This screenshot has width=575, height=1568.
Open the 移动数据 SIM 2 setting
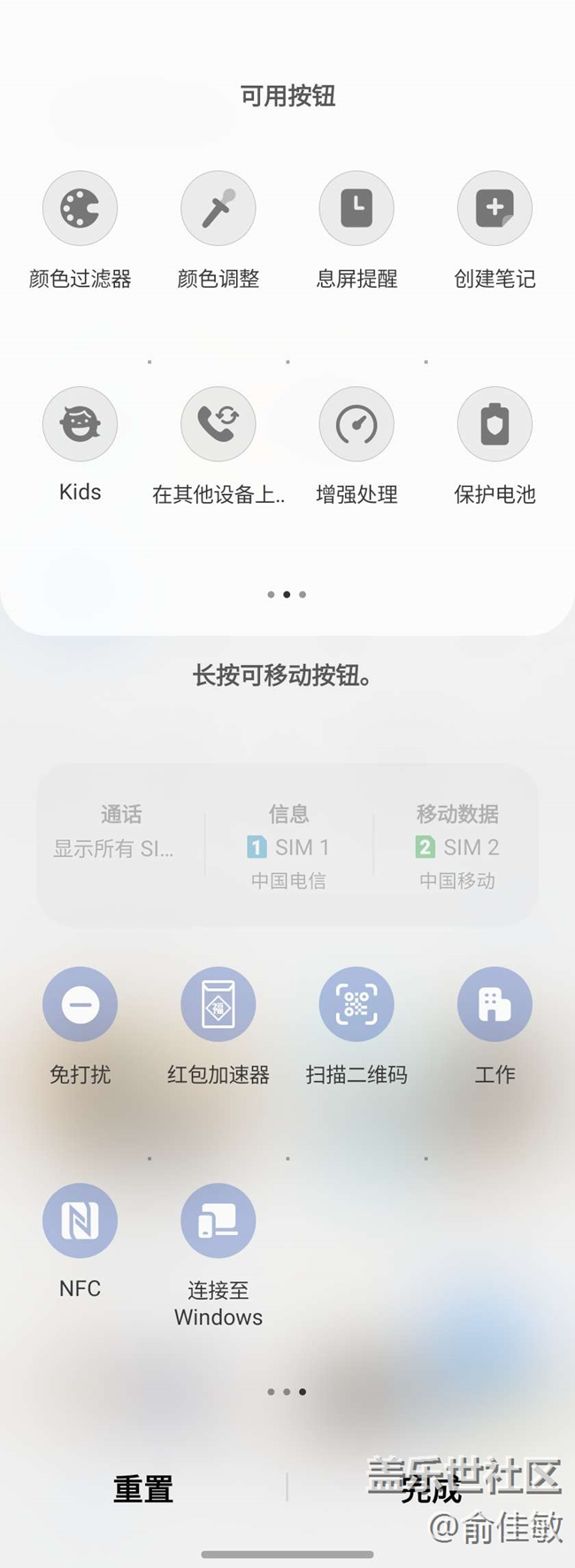pyautogui.click(x=456, y=846)
